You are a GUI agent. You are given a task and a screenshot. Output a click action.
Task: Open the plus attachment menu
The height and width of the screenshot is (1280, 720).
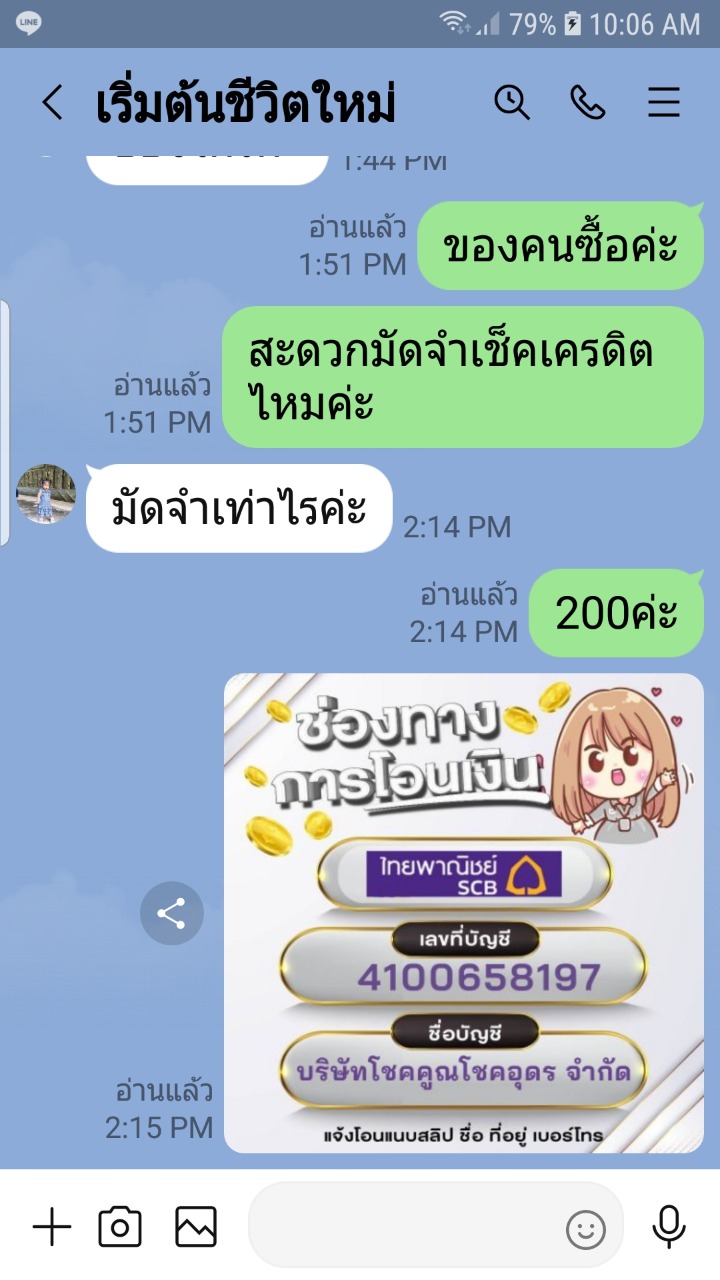tap(52, 1227)
